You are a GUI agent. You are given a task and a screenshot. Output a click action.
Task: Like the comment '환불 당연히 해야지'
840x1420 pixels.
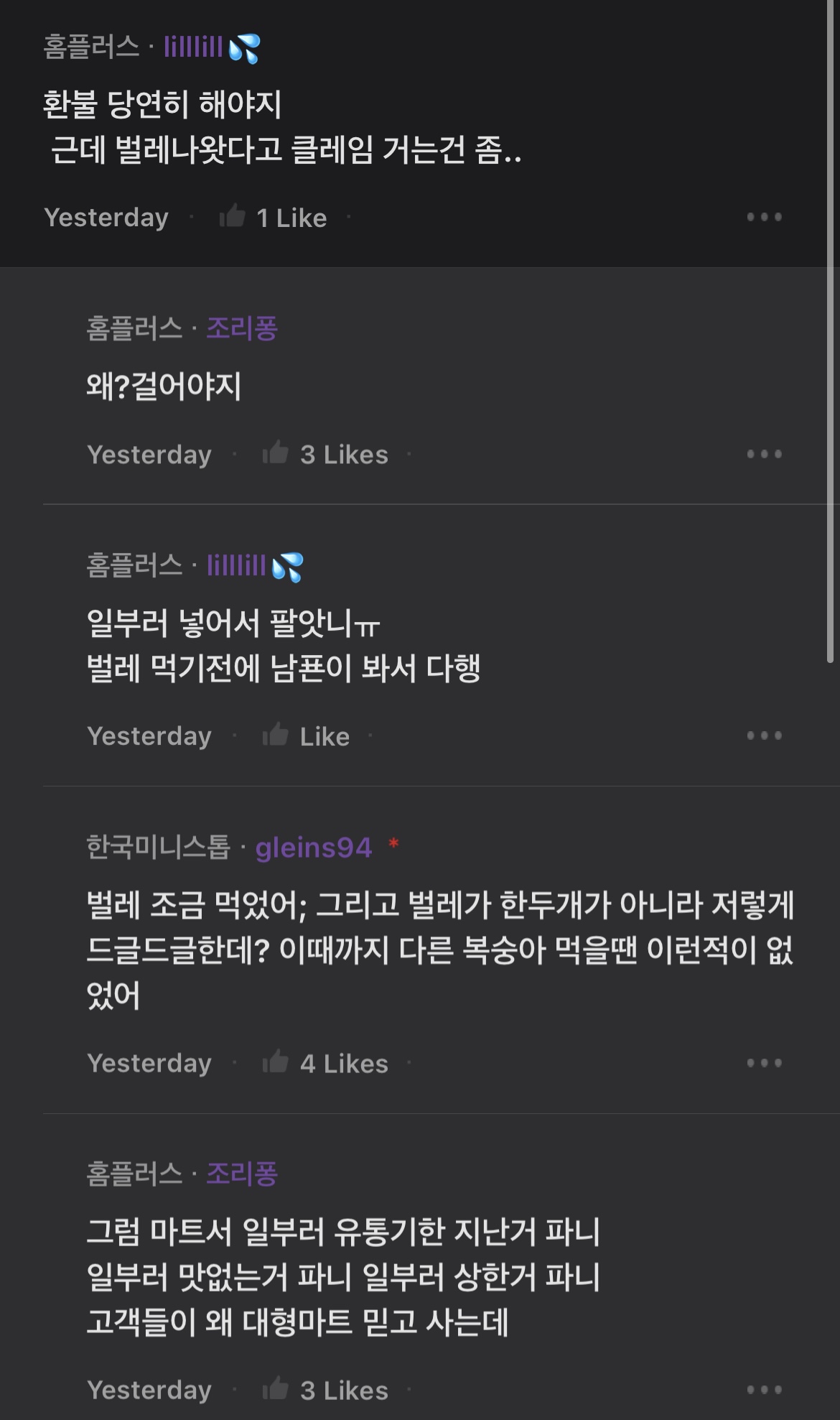coord(233,216)
